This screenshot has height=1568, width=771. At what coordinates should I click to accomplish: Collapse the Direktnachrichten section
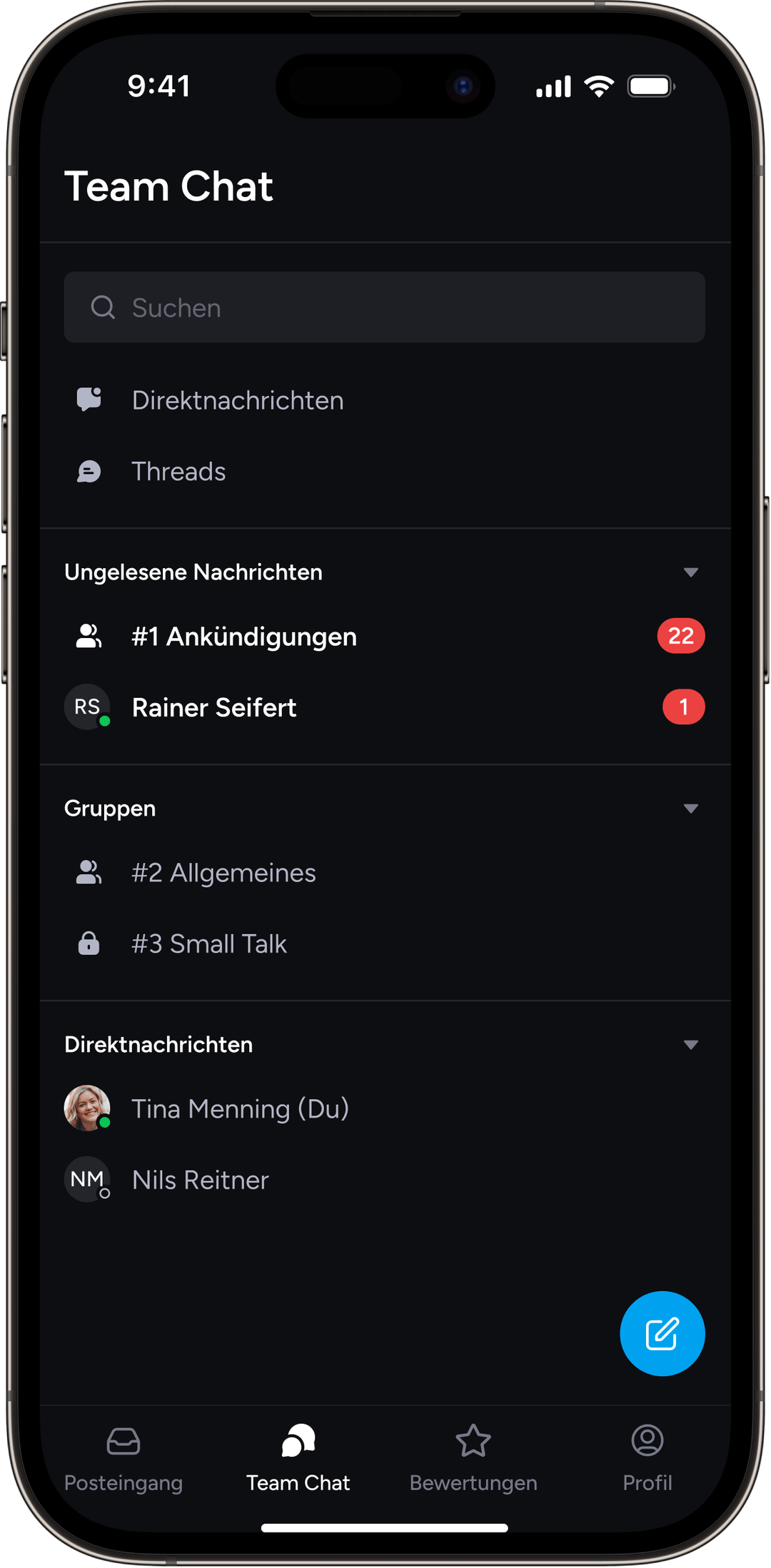[691, 1043]
